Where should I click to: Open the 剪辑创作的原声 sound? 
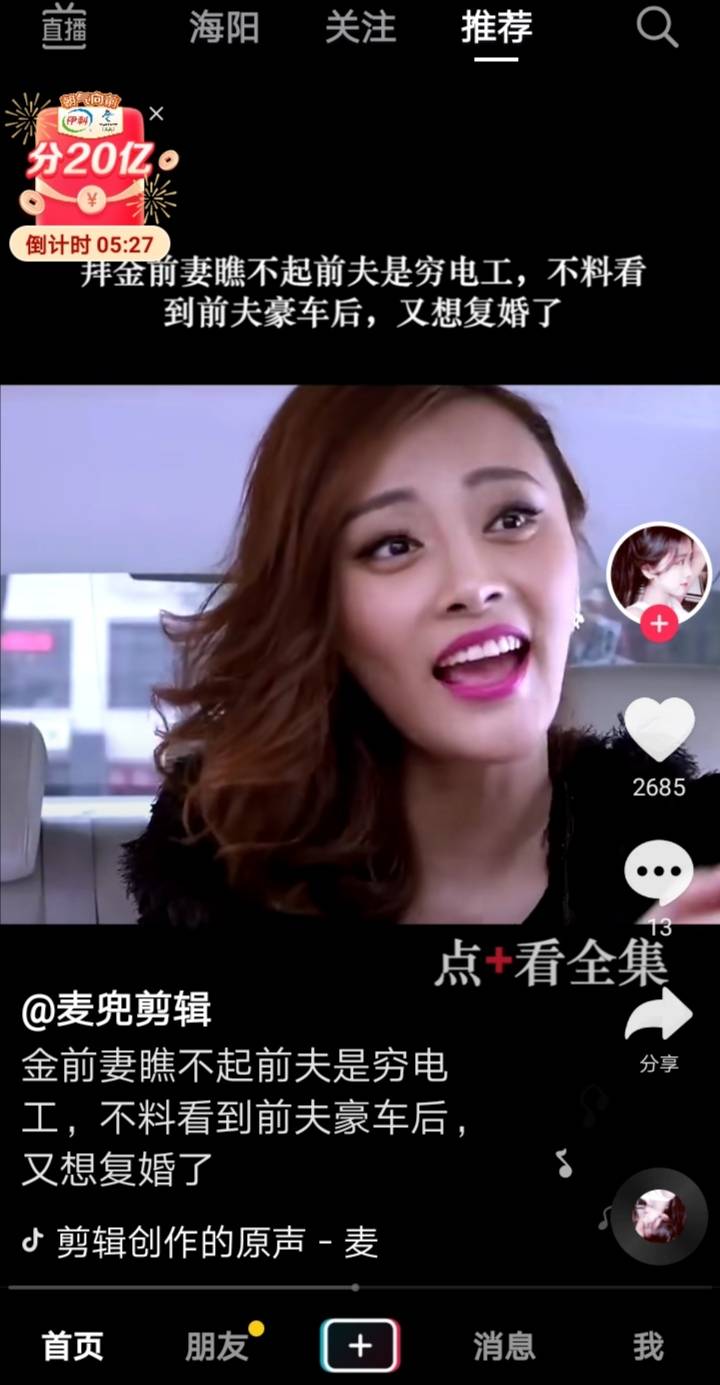[200, 1243]
